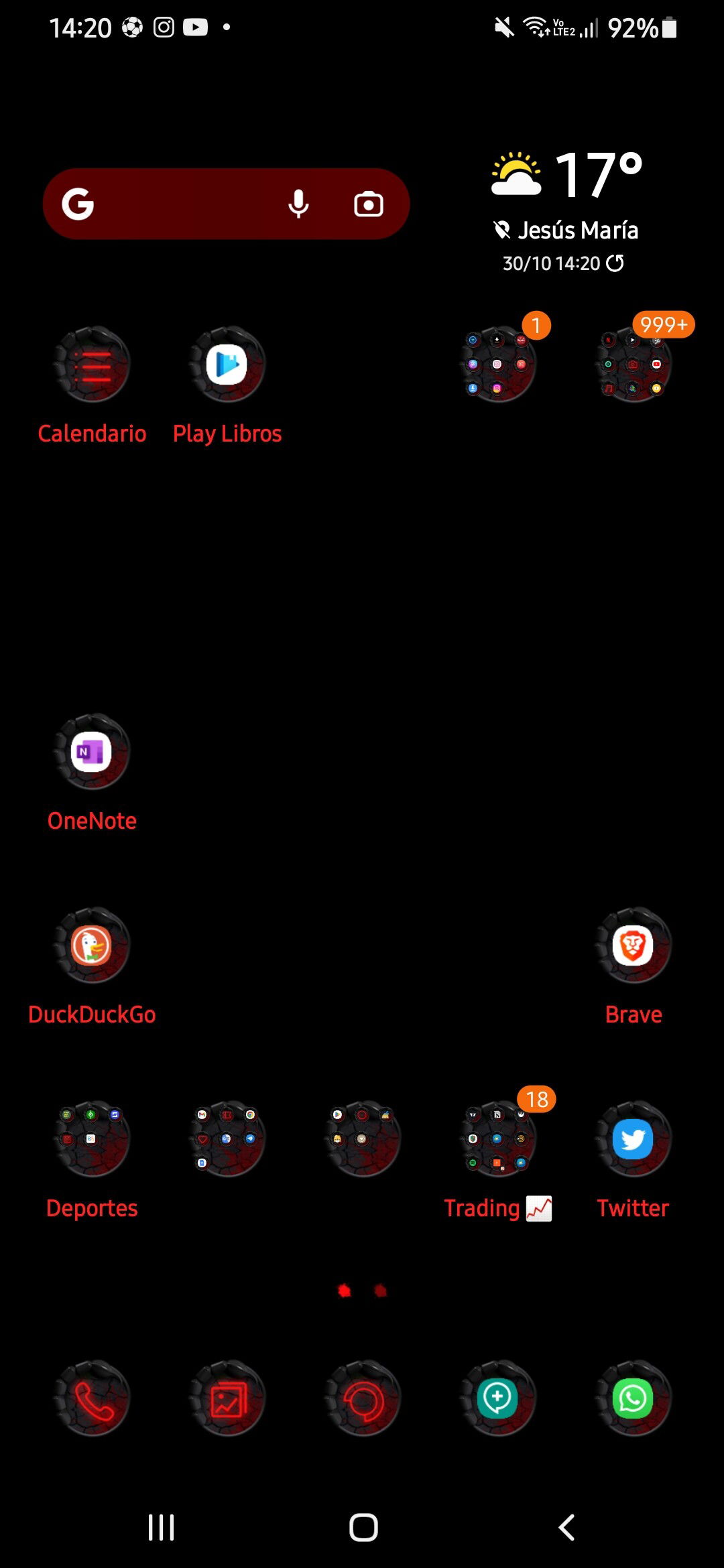724x1568 pixels.
Task: Open the Gallery app in the dock
Action: coord(227,1398)
